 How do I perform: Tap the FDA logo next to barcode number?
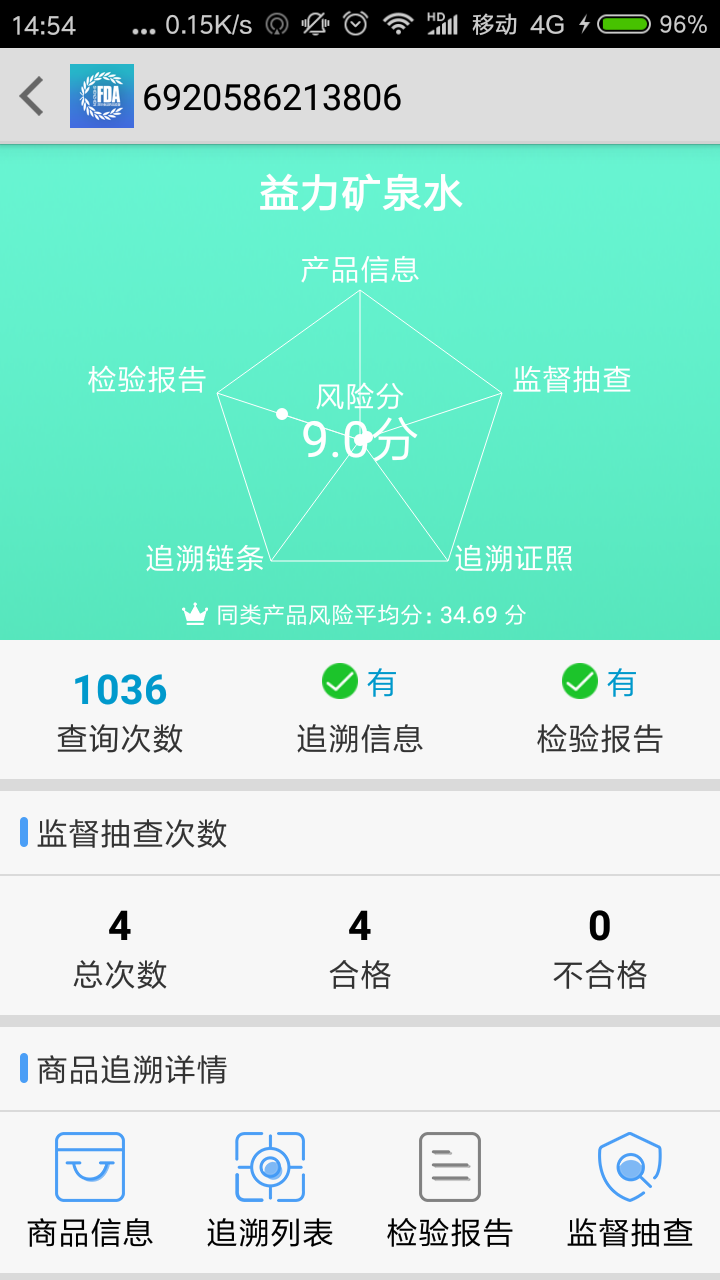click(x=100, y=96)
